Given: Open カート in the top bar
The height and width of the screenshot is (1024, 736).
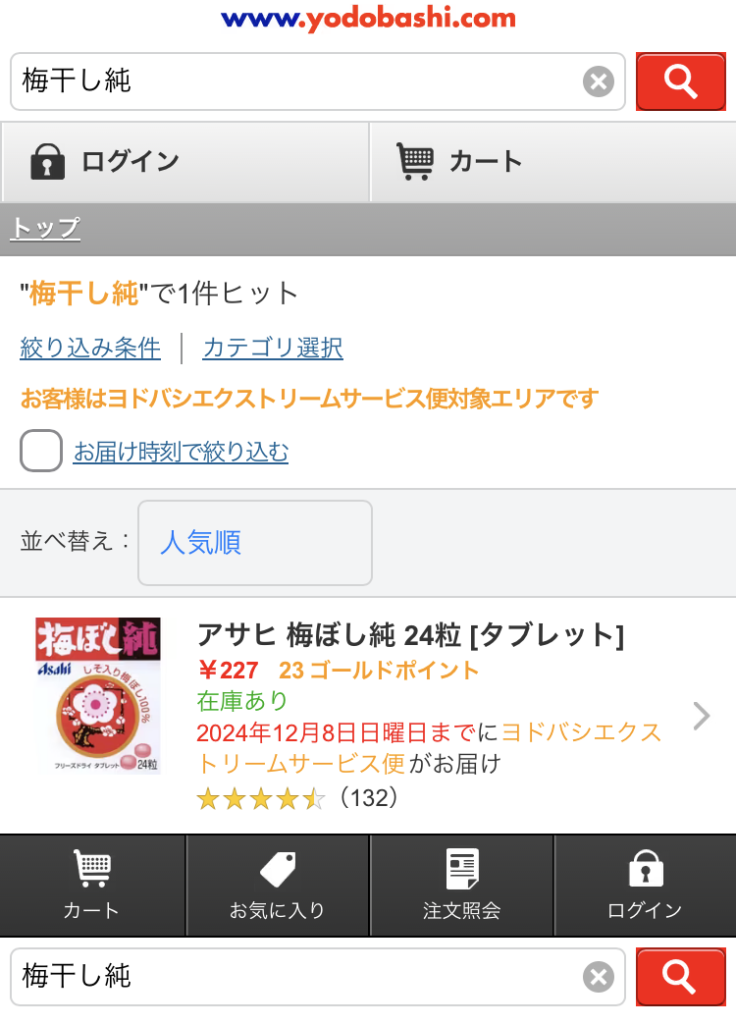Looking at the screenshot, I should tap(553, 162).
